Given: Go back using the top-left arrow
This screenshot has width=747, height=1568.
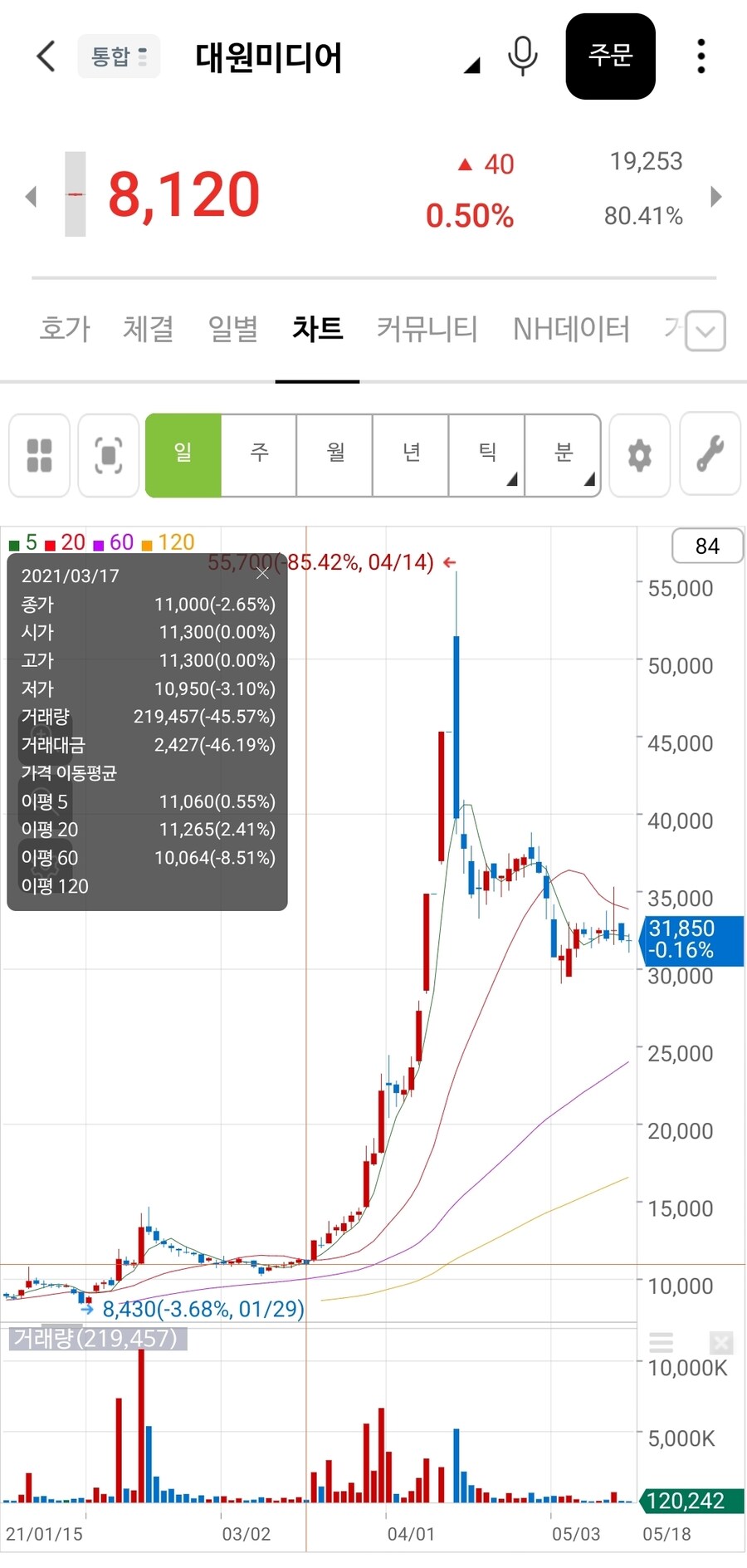Looking at the screenshot, I should (46, 56).
